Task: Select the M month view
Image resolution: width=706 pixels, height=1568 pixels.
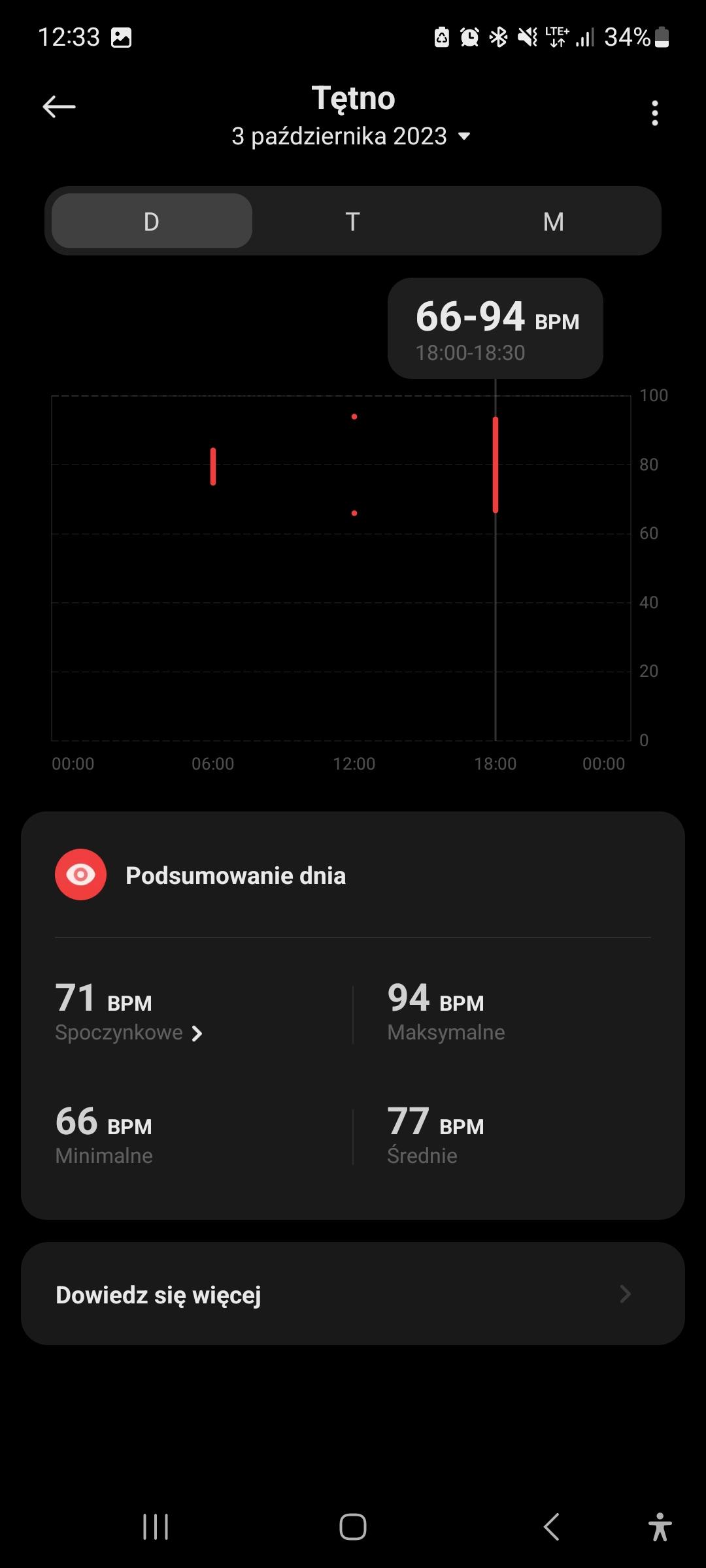Action: pos(553,221)
